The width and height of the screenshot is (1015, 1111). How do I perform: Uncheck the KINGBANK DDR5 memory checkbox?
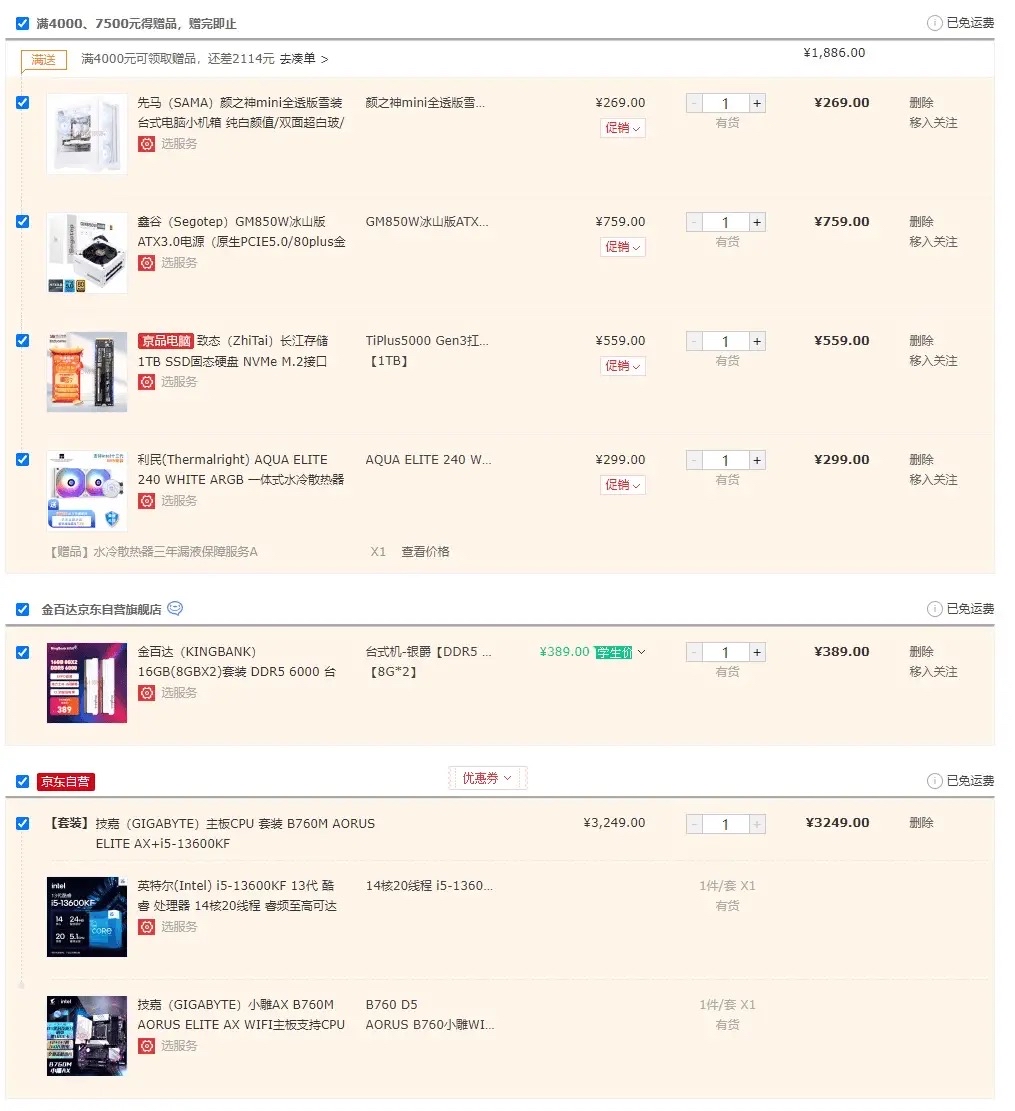point(22,652)
